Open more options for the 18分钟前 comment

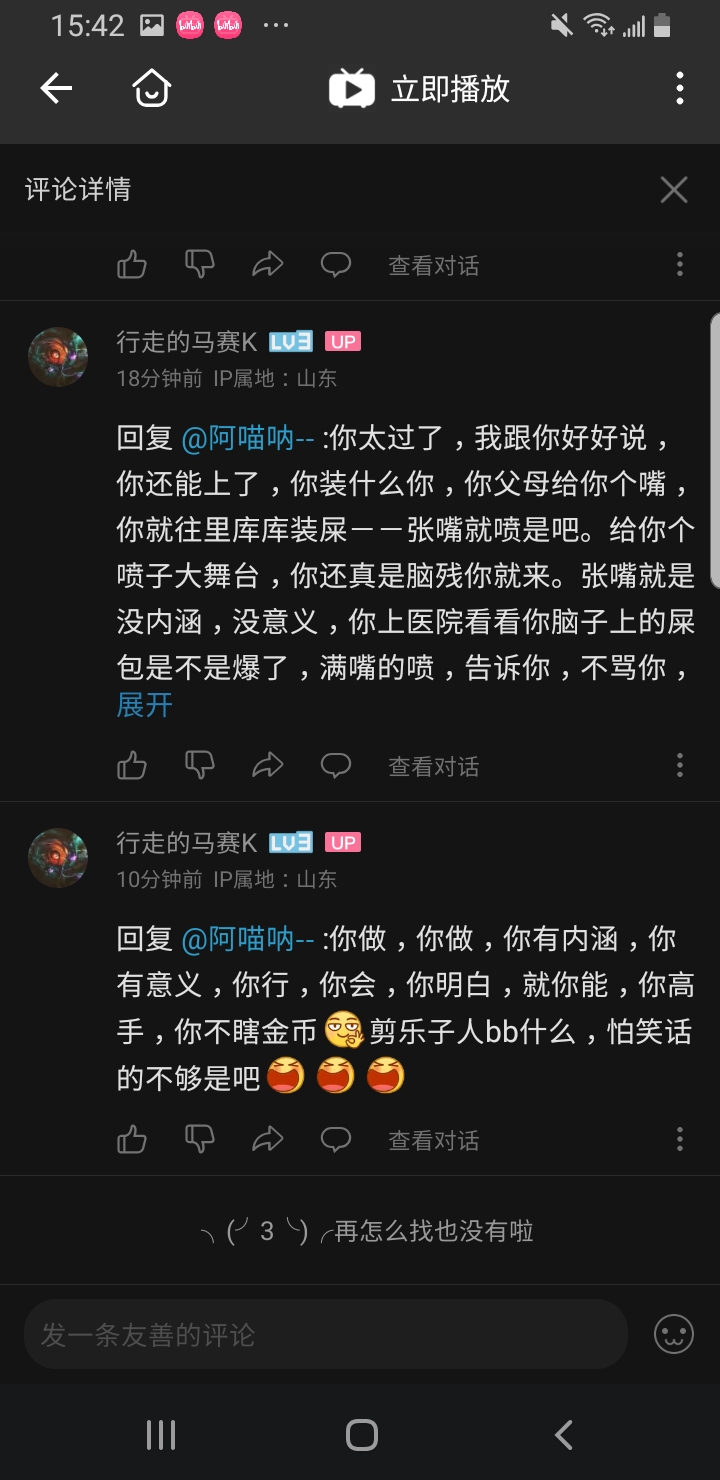coord(680,766)
